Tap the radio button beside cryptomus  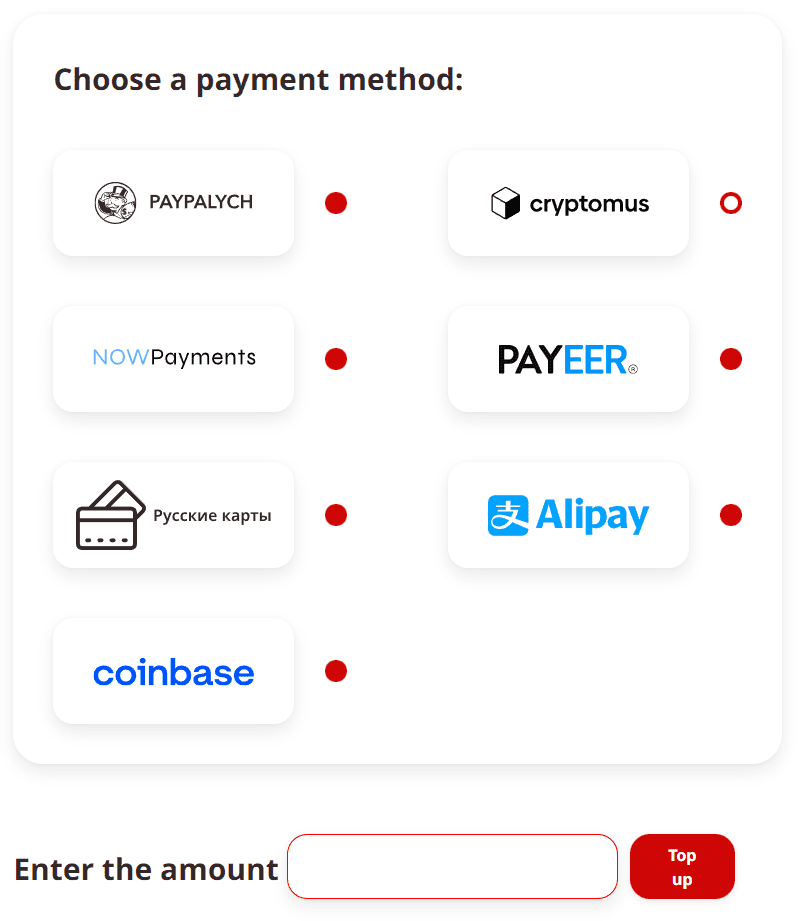731,203
